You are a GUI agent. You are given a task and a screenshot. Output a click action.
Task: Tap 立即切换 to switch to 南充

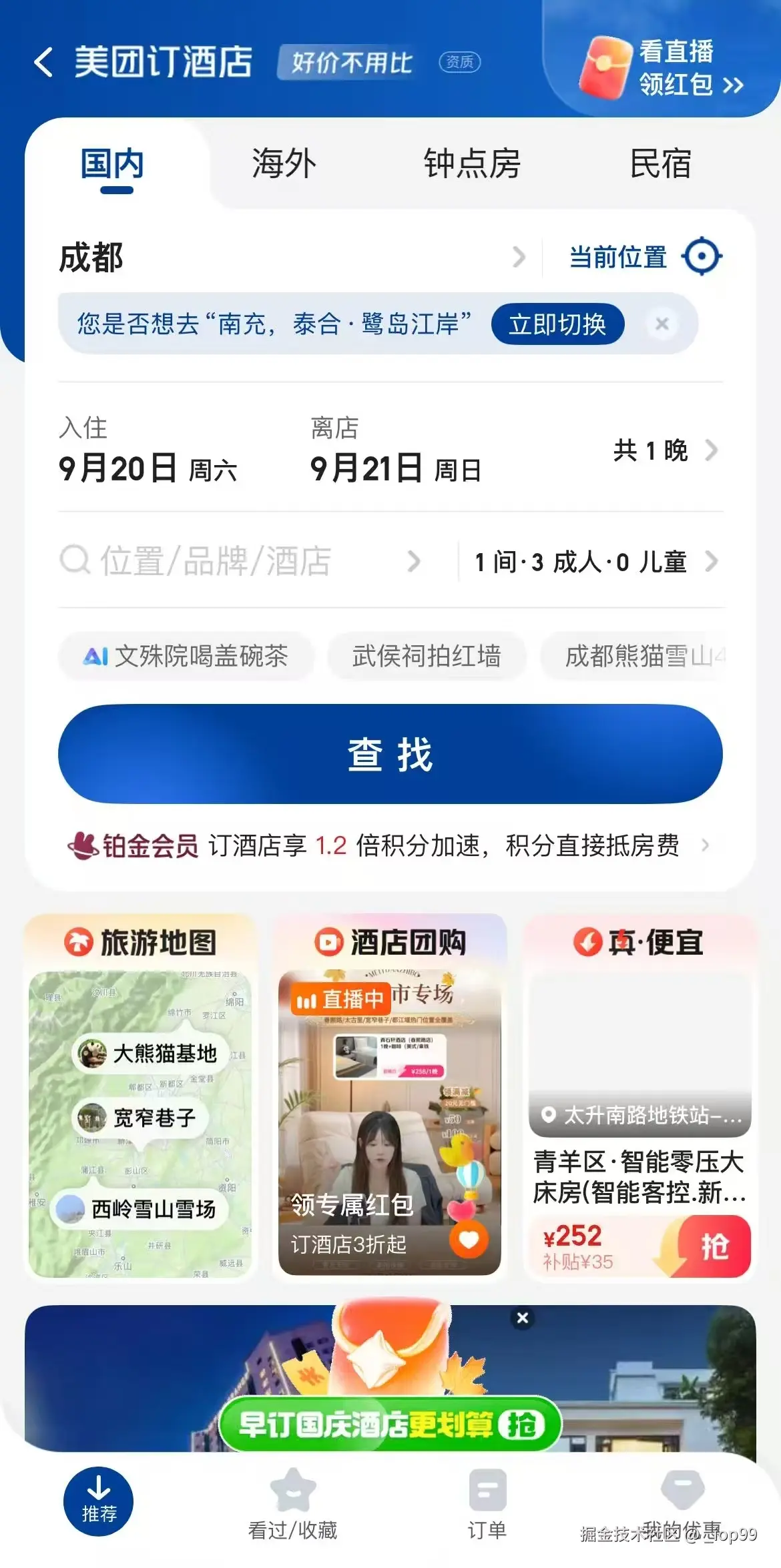(557, 325)
